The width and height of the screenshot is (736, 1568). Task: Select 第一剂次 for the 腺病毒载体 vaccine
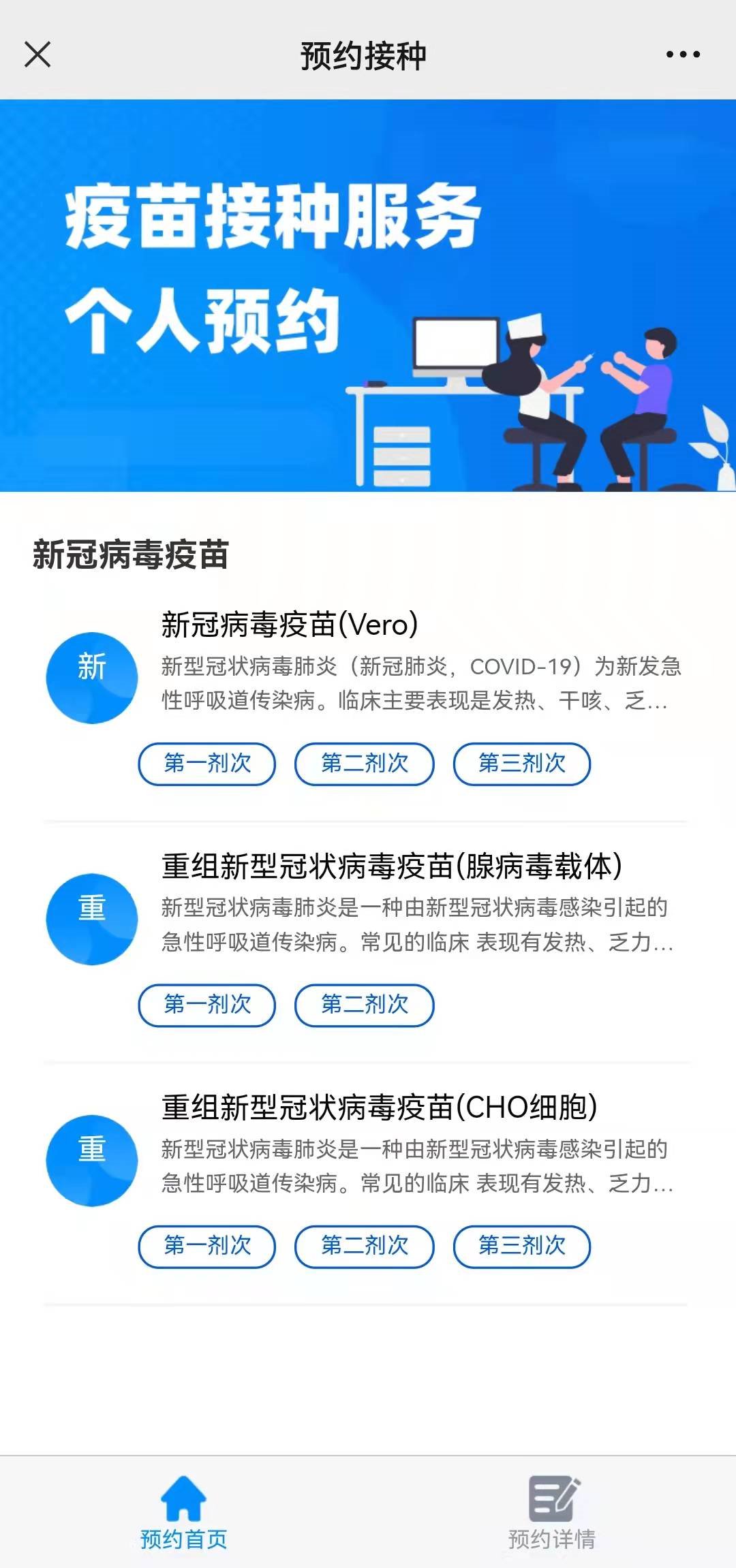coord(207,1005)
